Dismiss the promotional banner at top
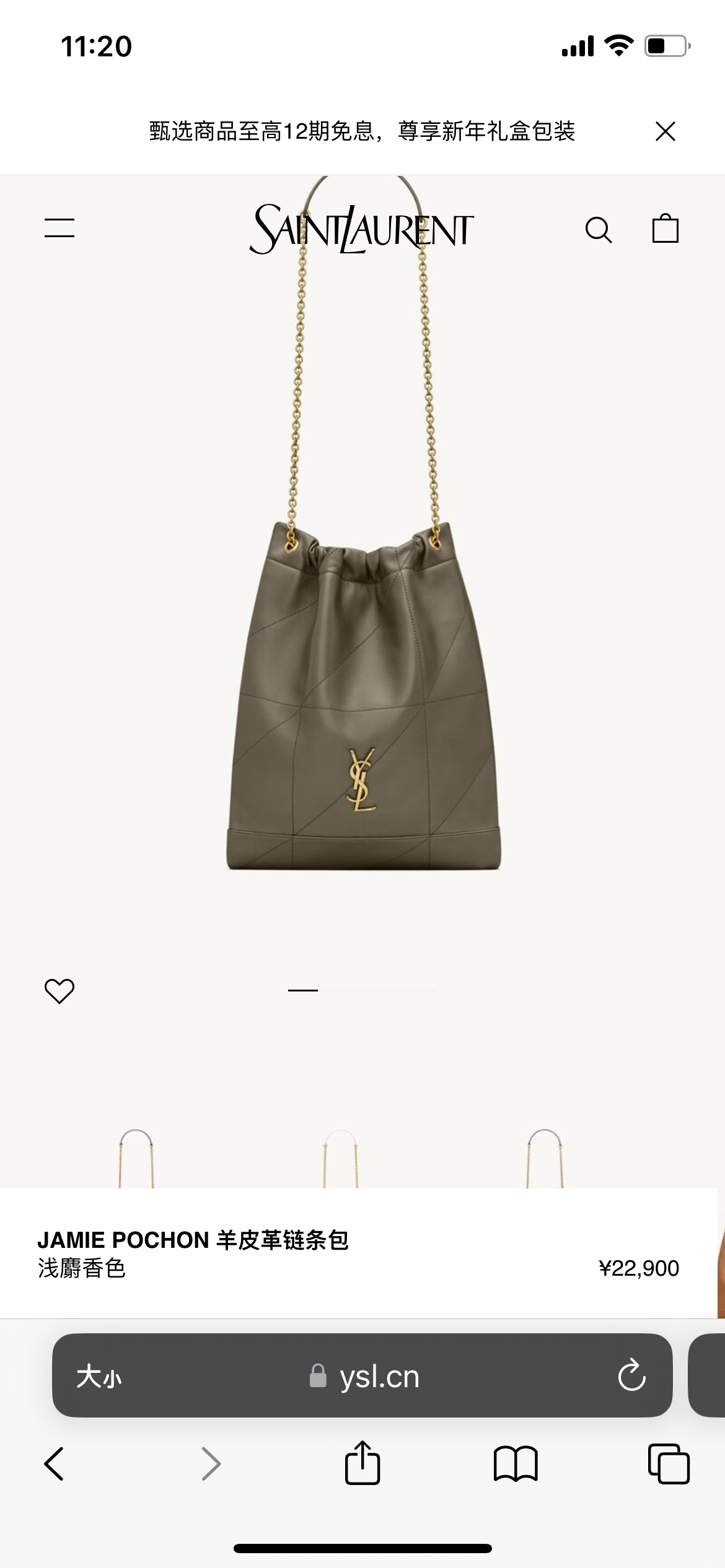The height and width of the screenshot is (1568, 725). pos(666,131)
